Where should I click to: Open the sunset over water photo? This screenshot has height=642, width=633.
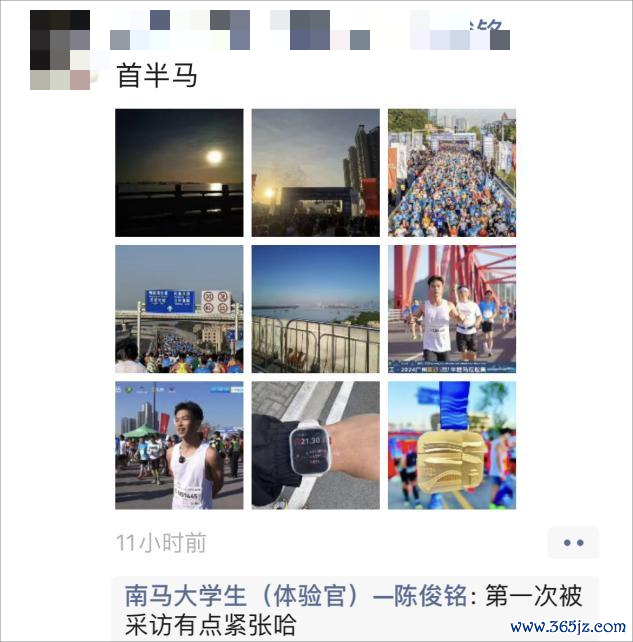(x=179, y=173)
